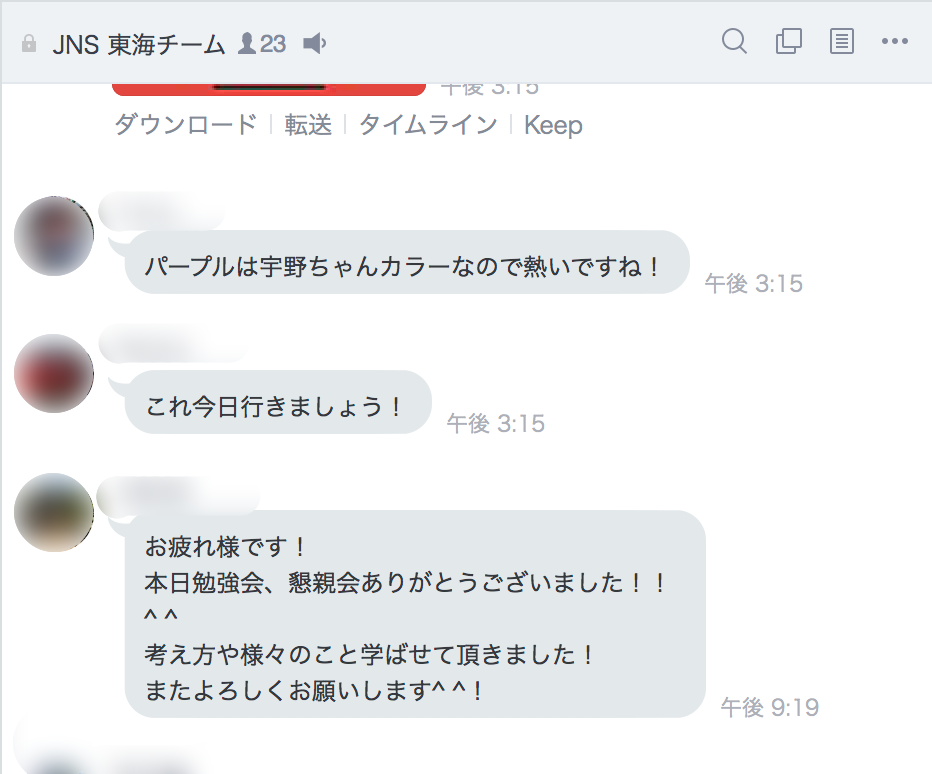The height and width of the screenshot is (774, 932).
Task: Search within the JNS 東海チーム chat
Action: (734, 42)
